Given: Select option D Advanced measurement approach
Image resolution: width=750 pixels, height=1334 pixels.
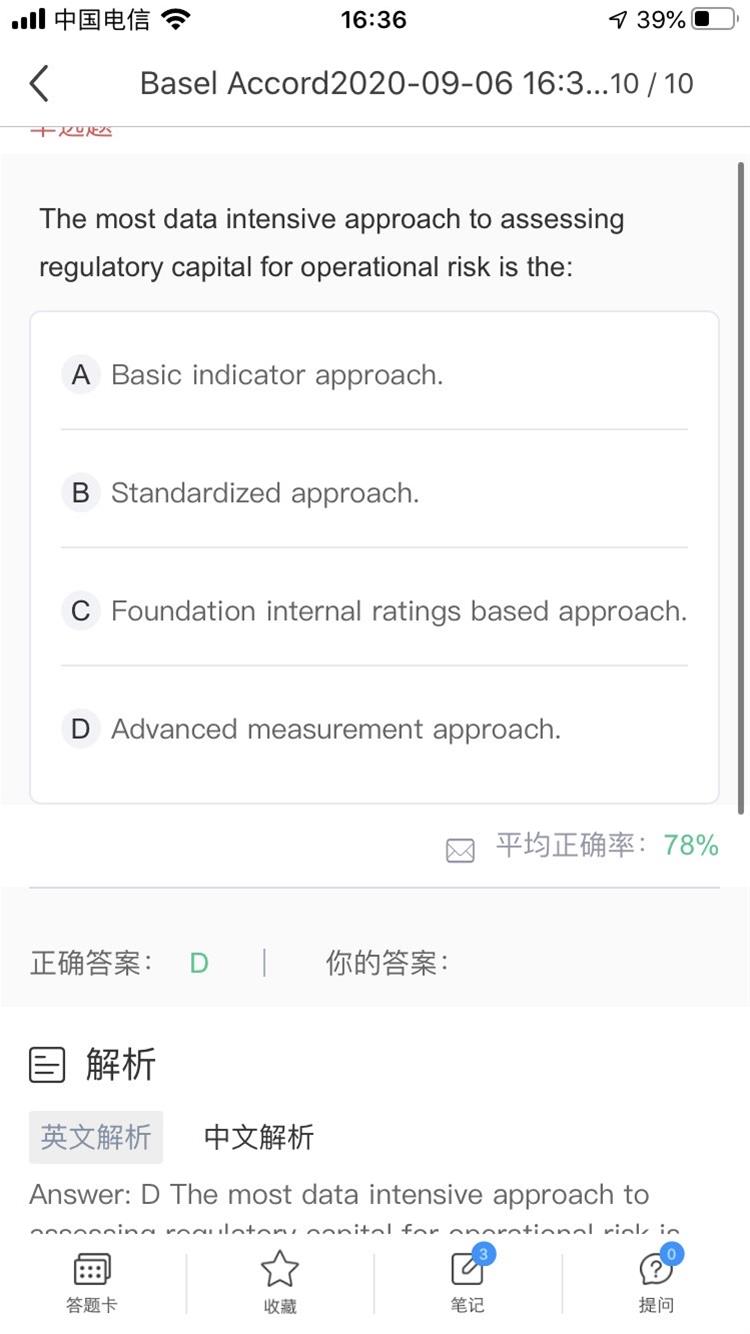Looking at the screenshot, I should tap(374, 729).
